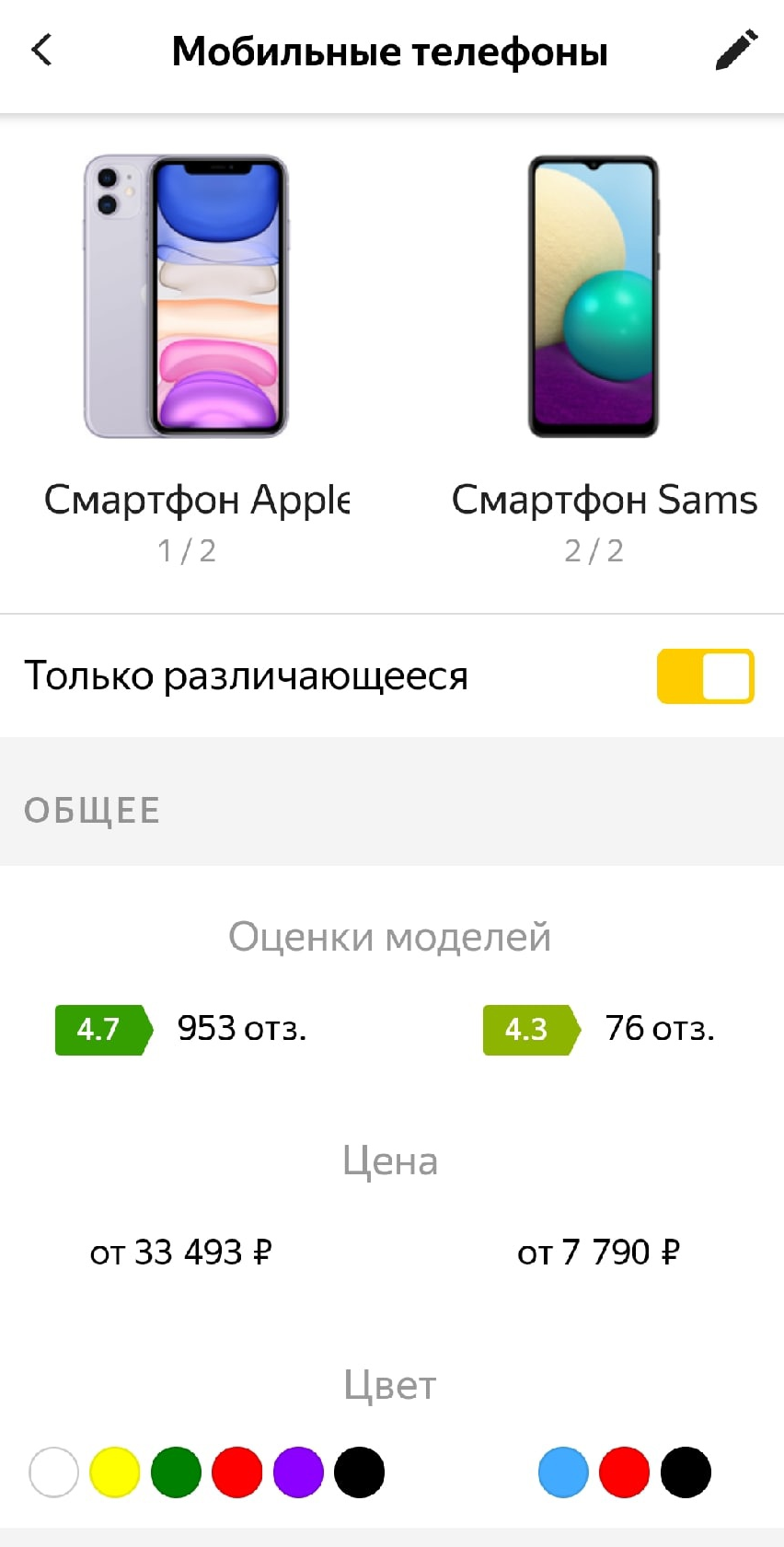Open the 'Смартфон Sams' product name link
This screenshot has width=784, height=1547.
[604, 500]
